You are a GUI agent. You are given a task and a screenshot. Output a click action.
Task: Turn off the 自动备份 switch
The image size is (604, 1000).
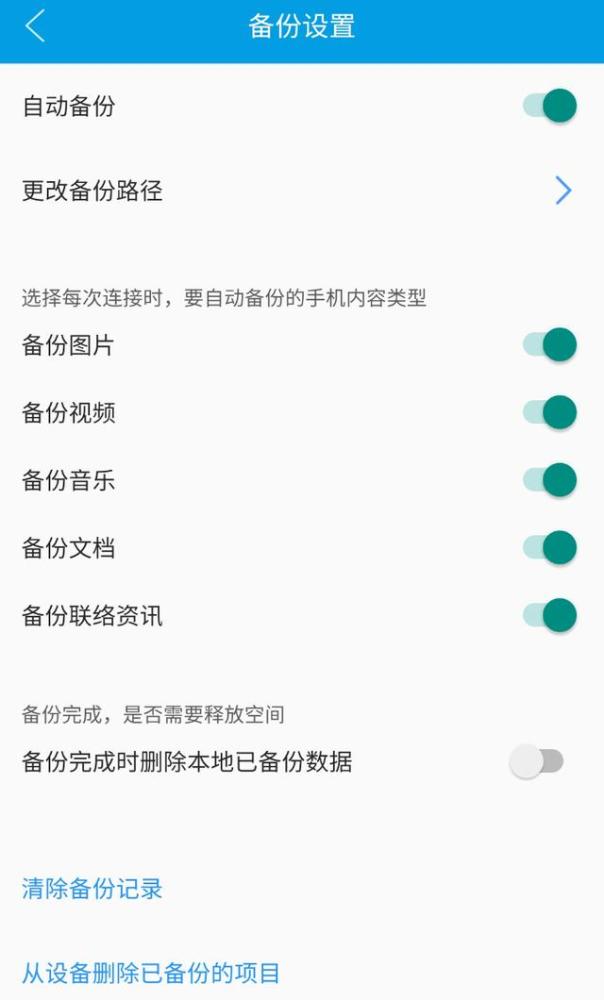550,106
